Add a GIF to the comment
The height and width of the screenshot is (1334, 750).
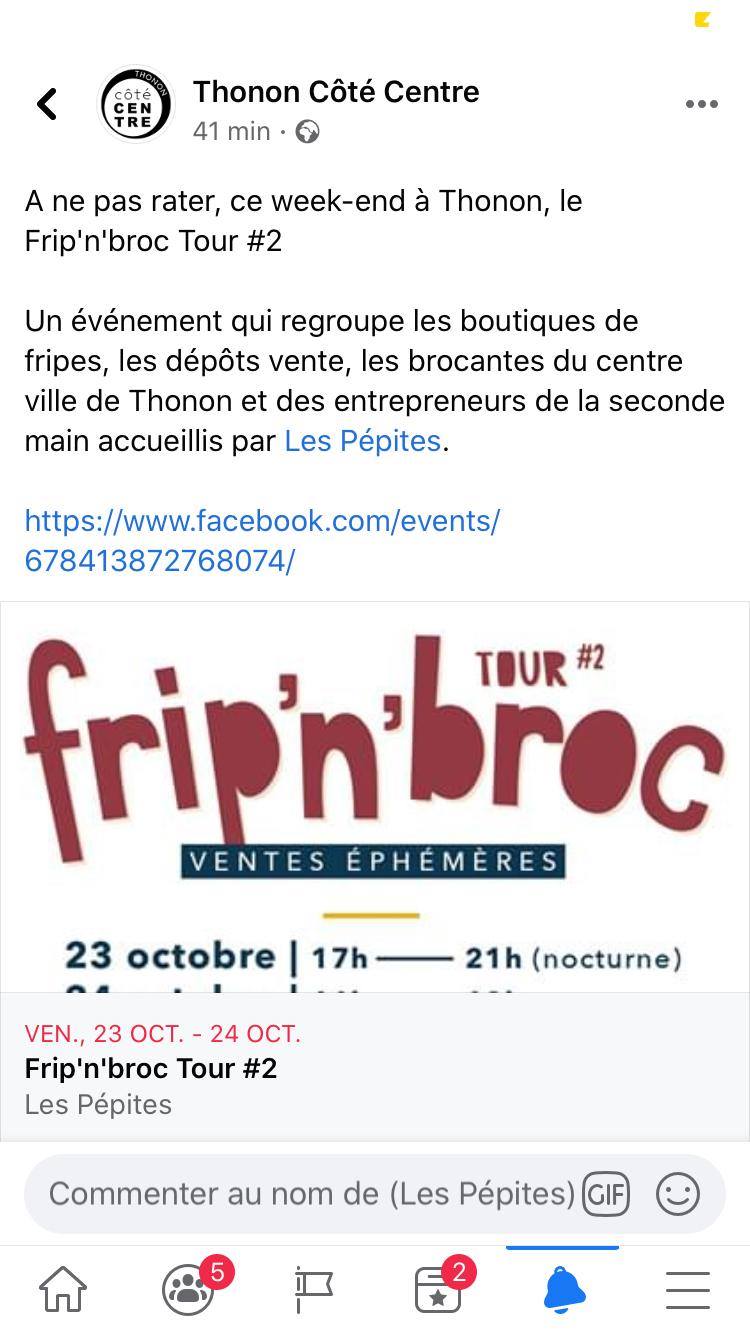pyautogui.click(x=606, y=1193)
